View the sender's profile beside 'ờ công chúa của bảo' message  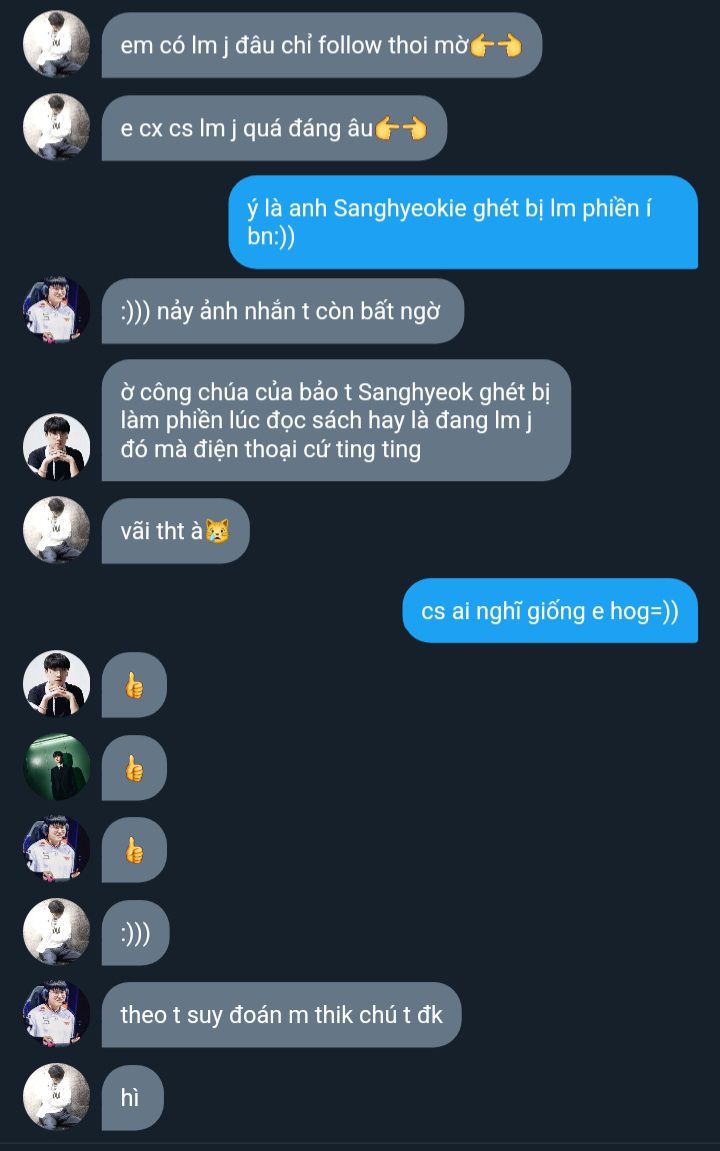(x=57, y=447)
